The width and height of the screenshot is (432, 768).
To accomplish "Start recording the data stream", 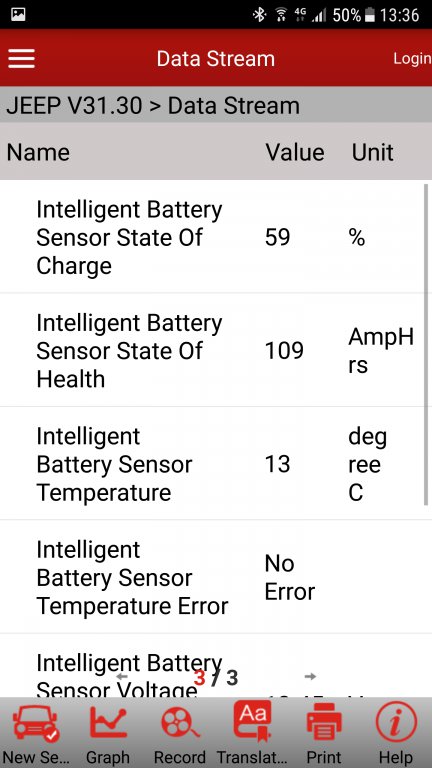I will [180, 734].
